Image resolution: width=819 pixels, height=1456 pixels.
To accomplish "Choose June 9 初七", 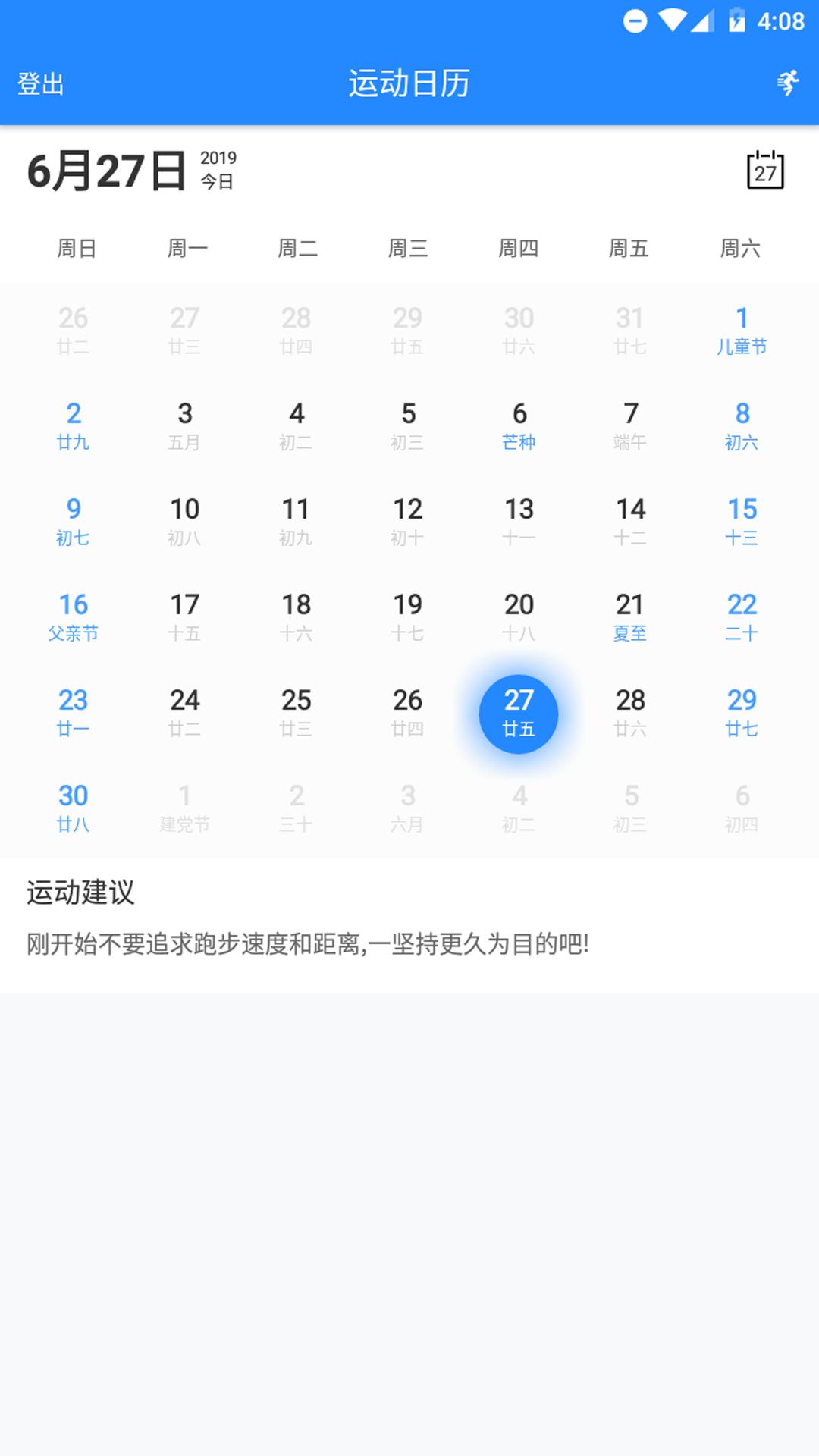I will pyautogui.click(x=74, y=521).
